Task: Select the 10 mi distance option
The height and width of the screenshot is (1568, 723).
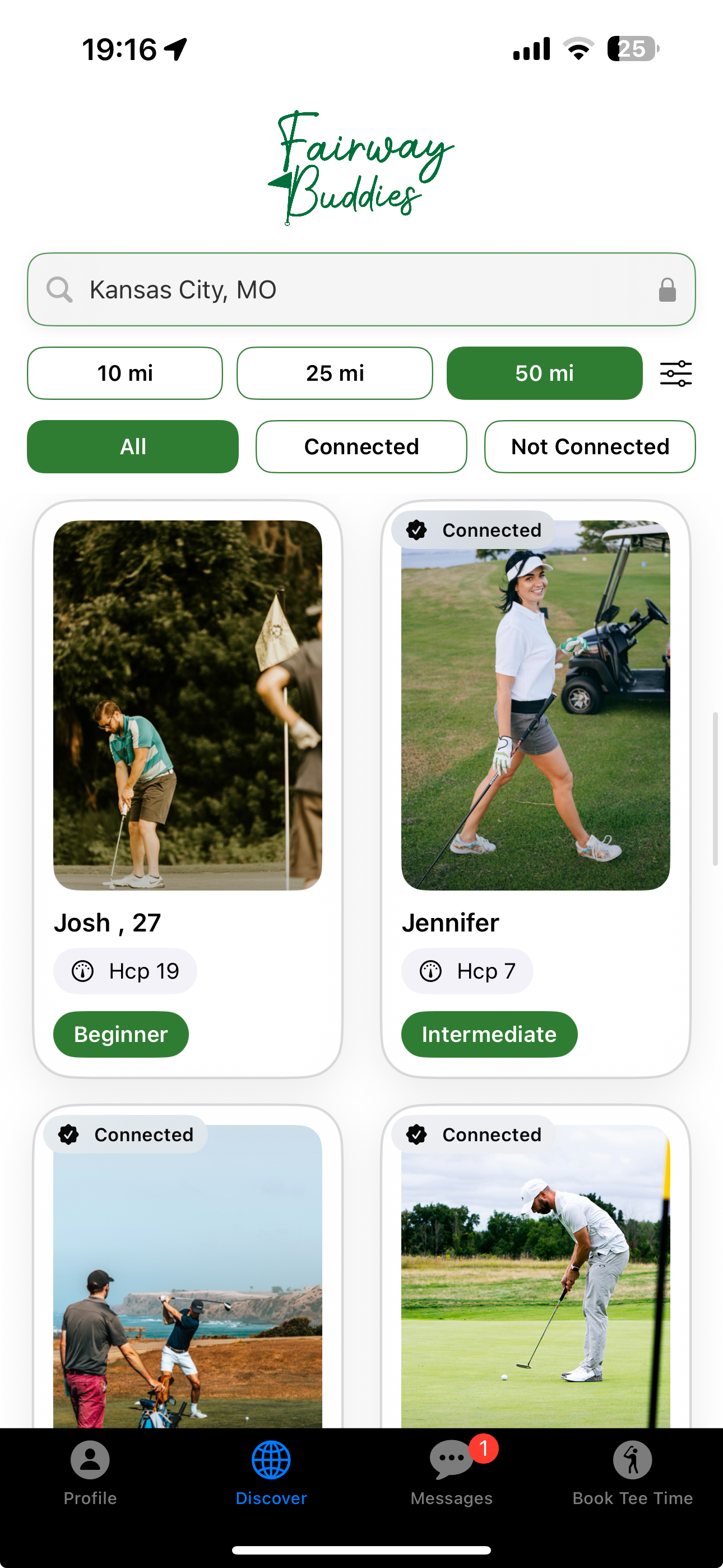Action: 125,373
